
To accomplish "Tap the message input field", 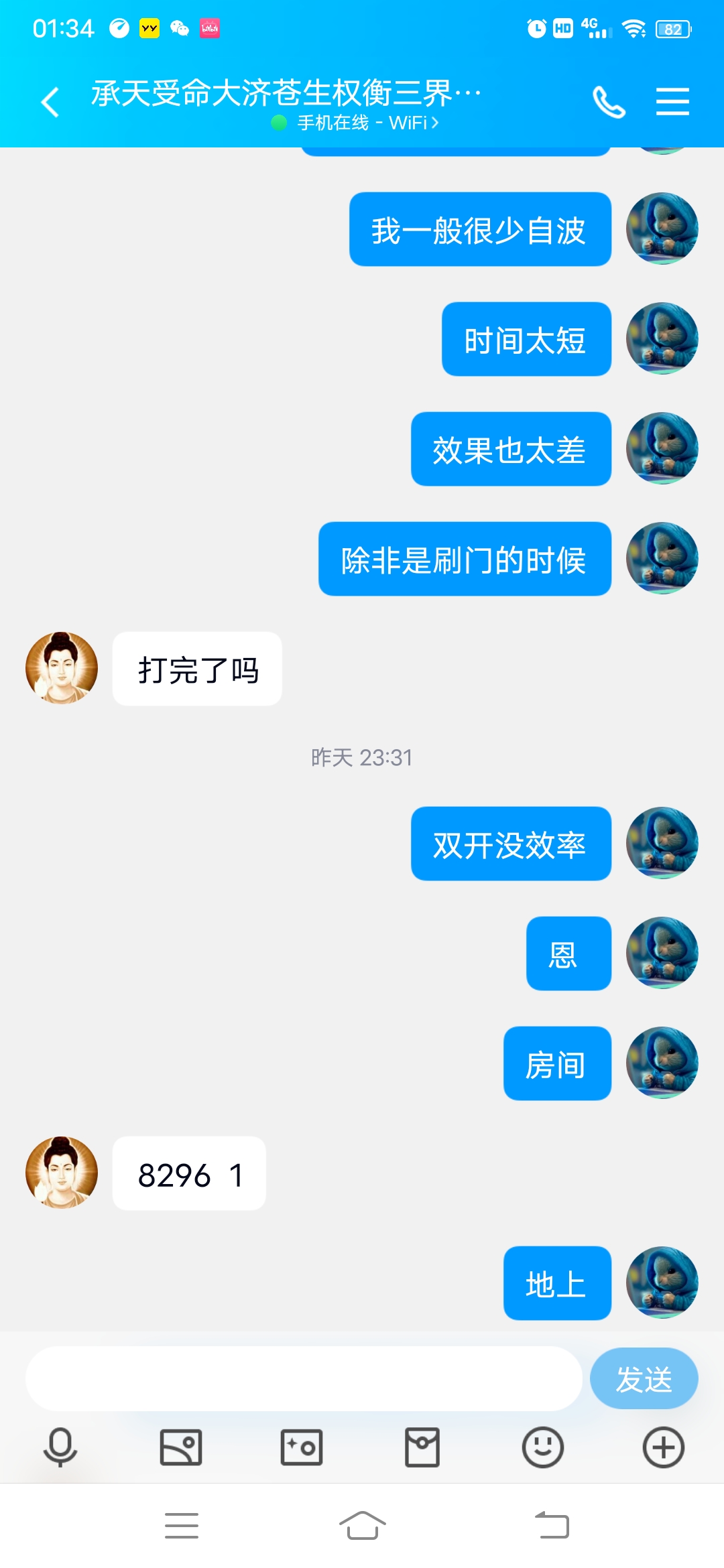I will pyautogui.click(x=303, y=1378).
